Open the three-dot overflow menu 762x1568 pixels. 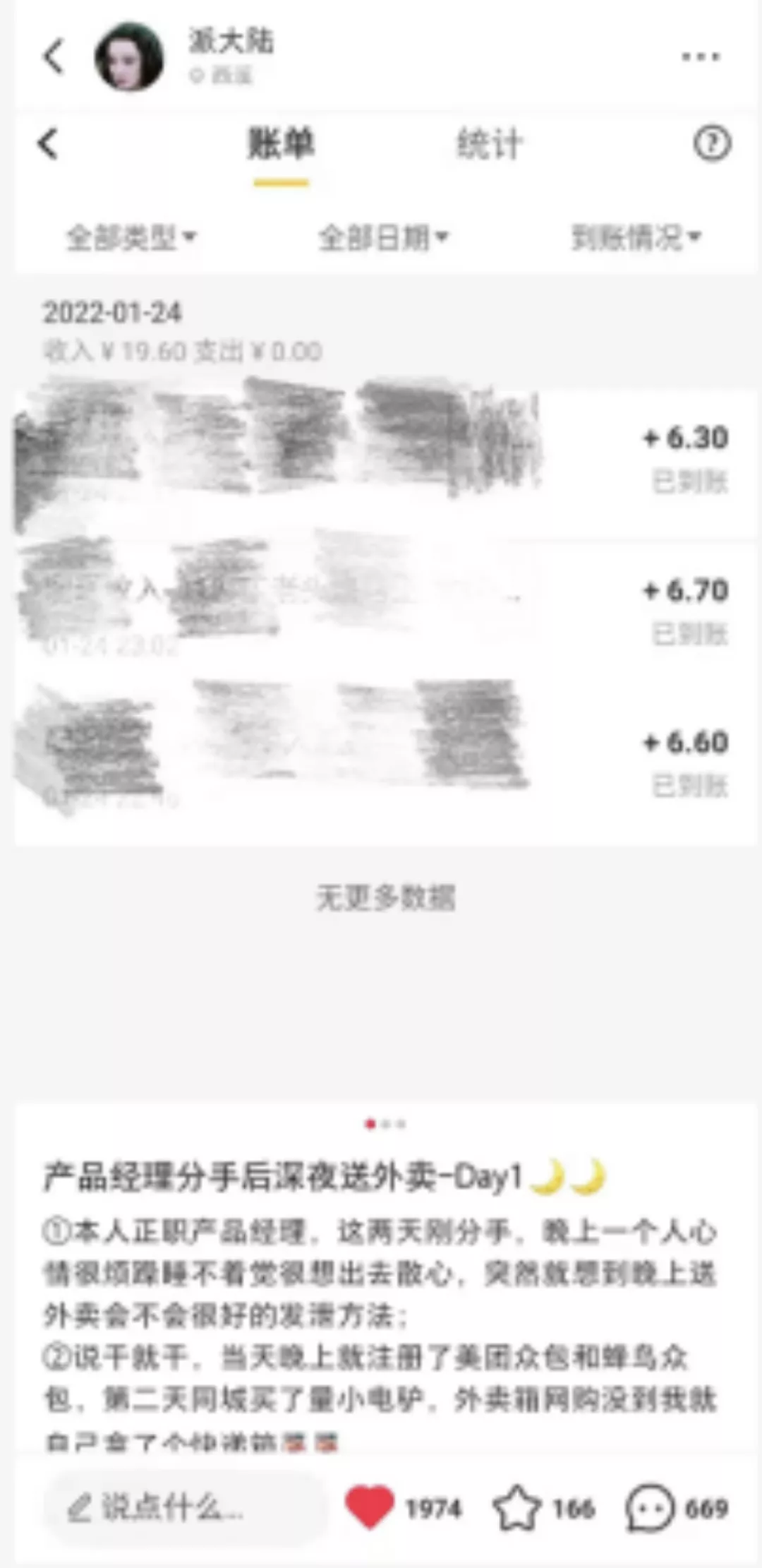pyautogui.click(x=700, y=57)
